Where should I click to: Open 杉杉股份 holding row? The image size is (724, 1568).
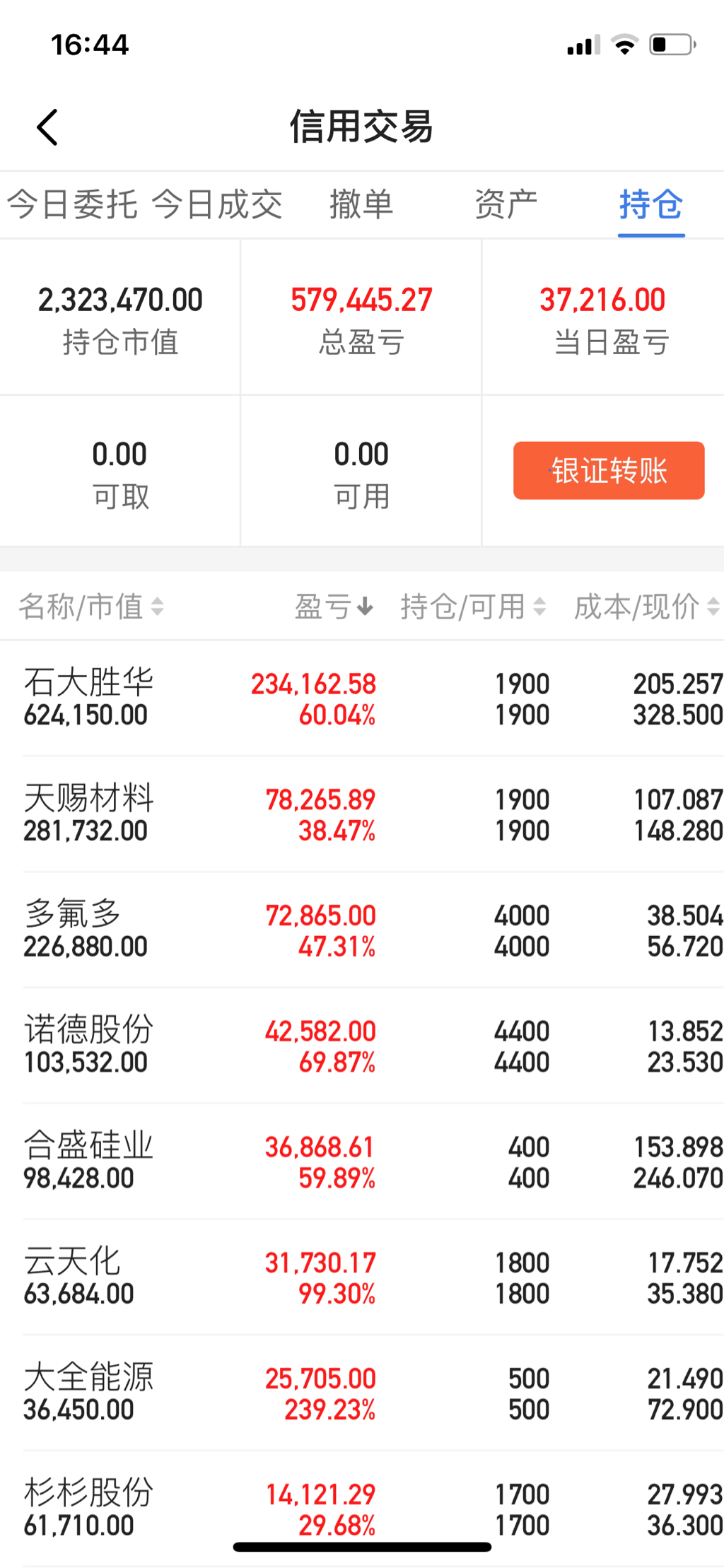click(x=362, y=1506)
